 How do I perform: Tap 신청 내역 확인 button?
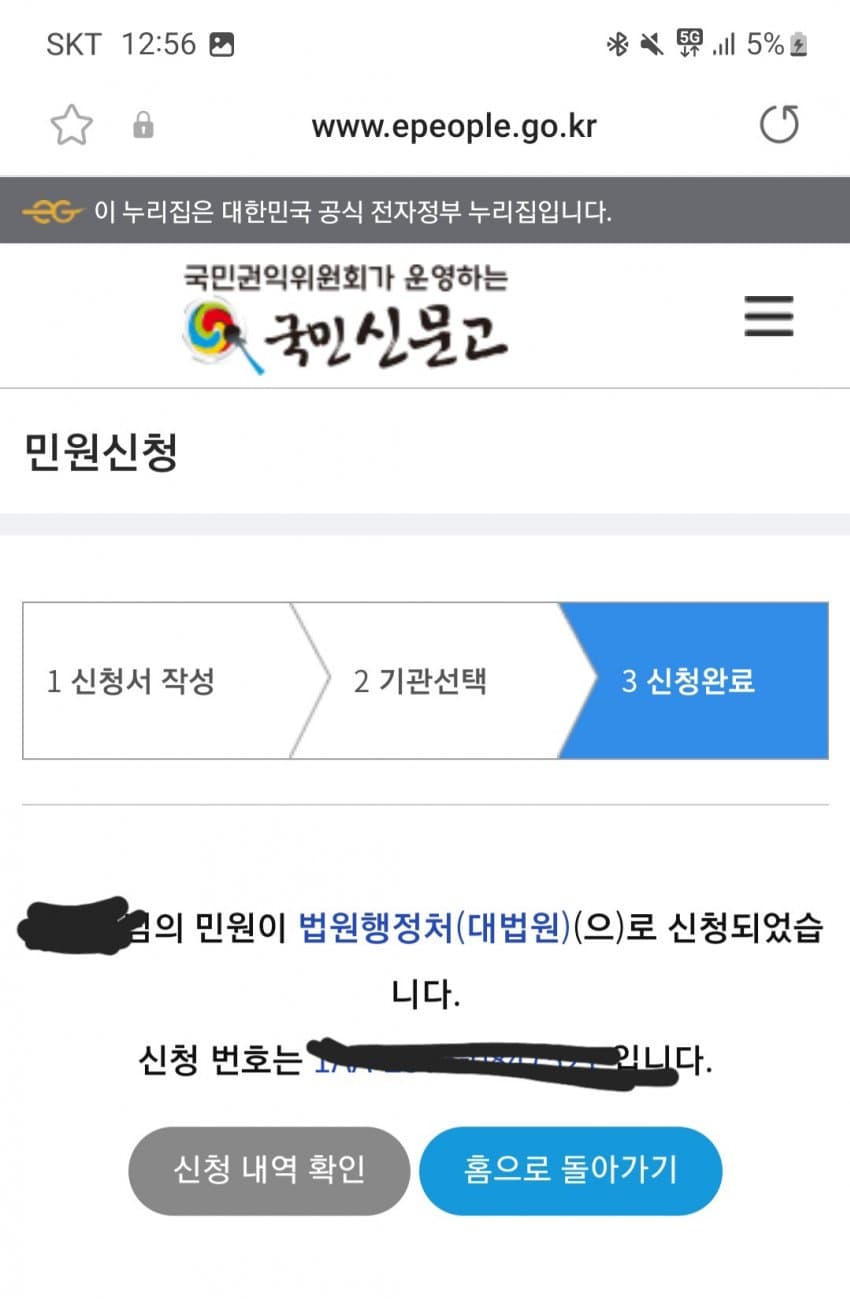pyautogui.click(x=269, y=1170)
